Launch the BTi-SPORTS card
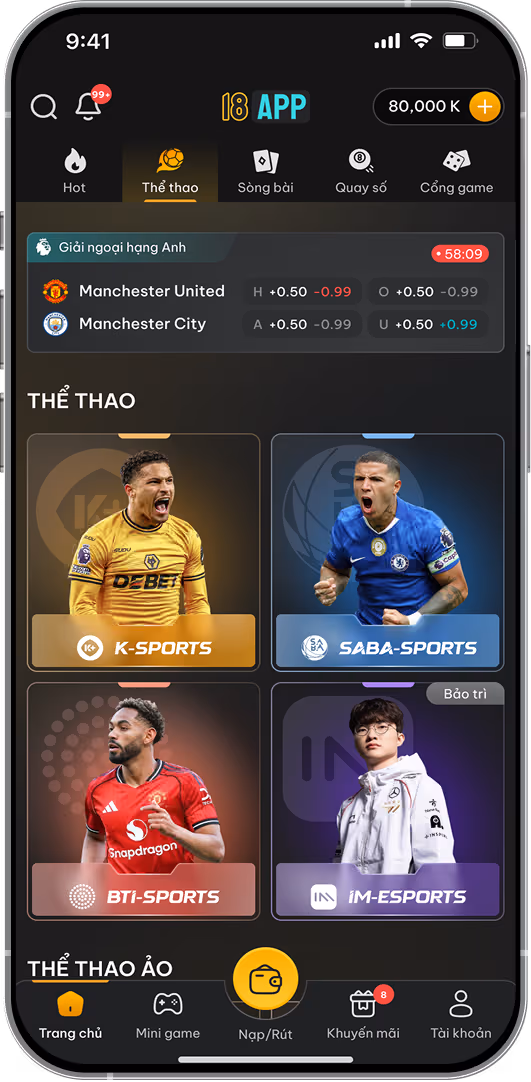 click(x=143, y=801)
